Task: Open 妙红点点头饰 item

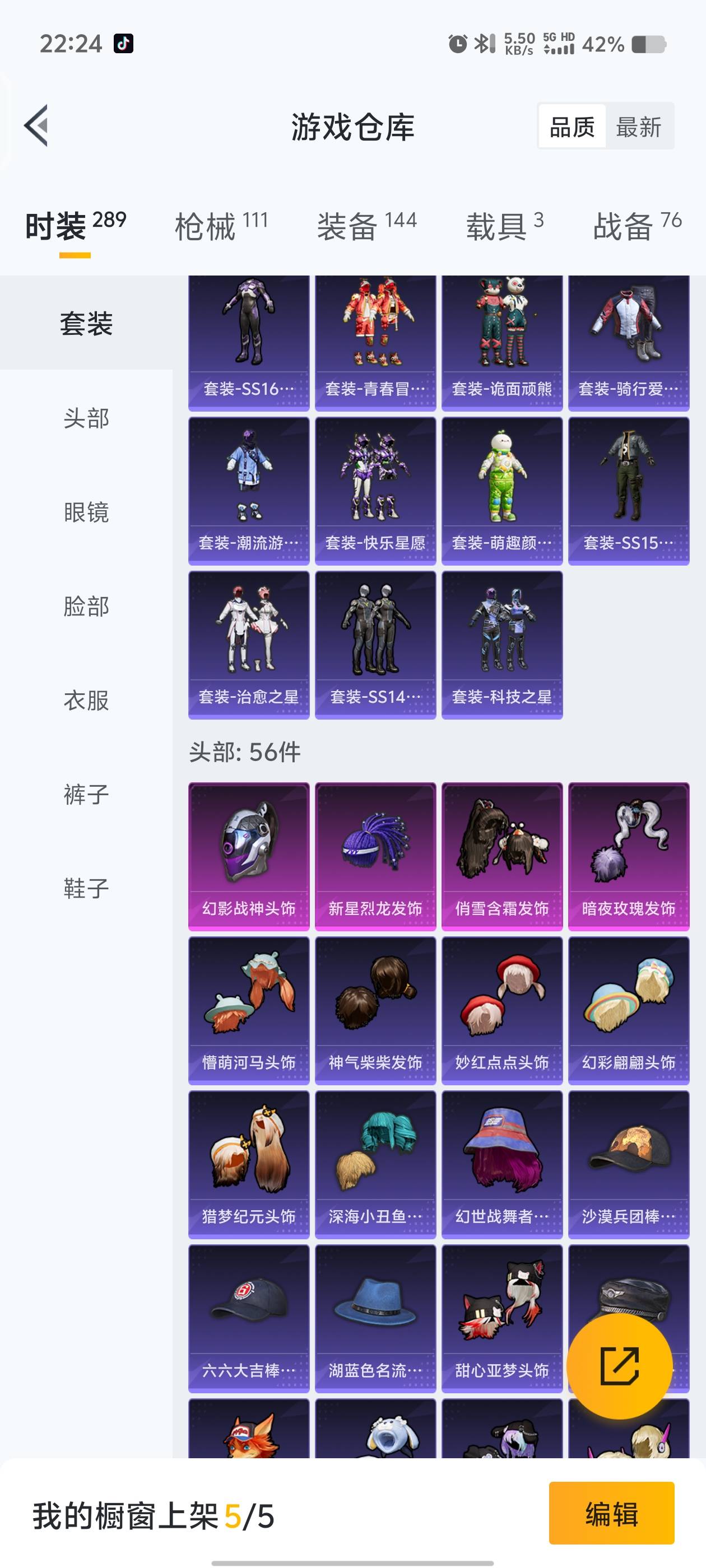Action: tap(502, 1010)
